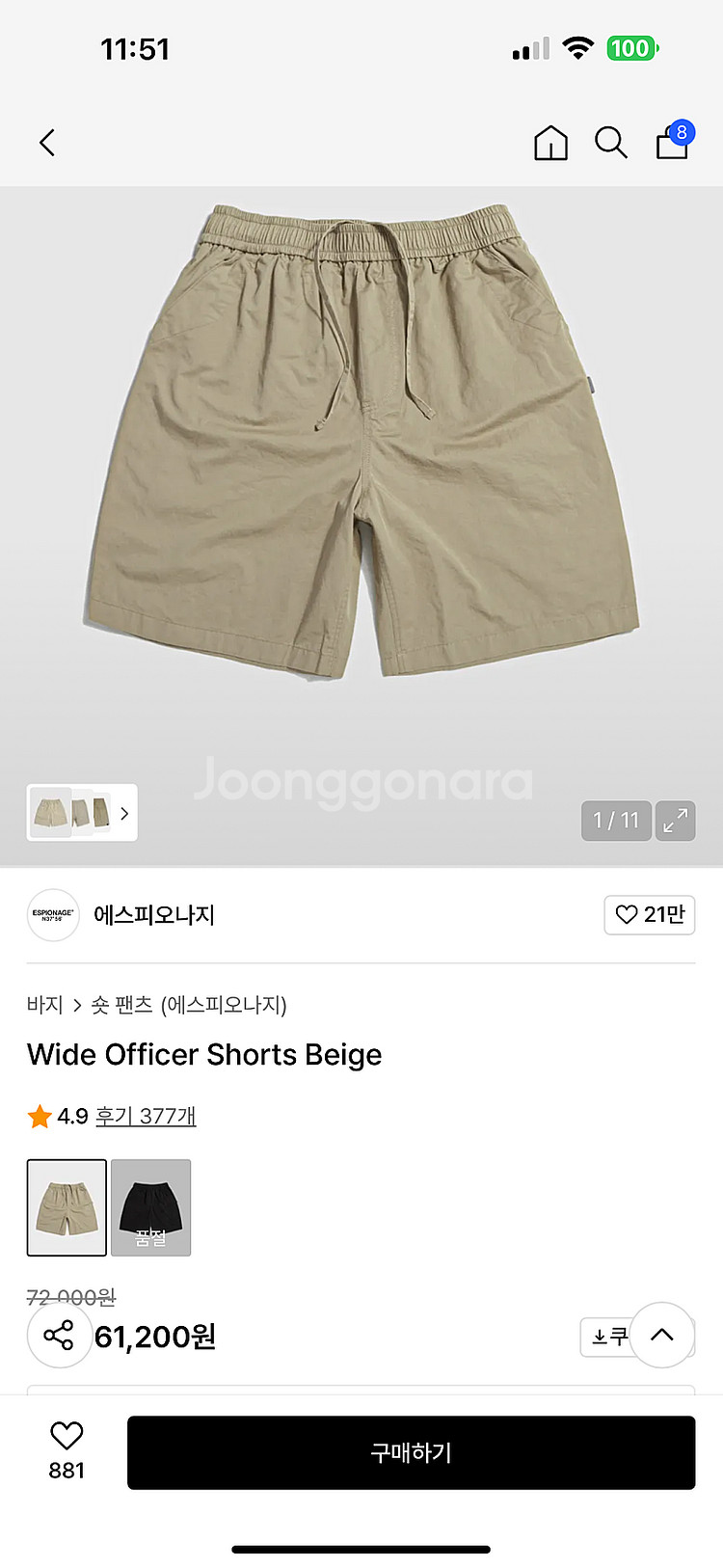Open product search
Screen dimensions: 723x1568
[610, 143]
